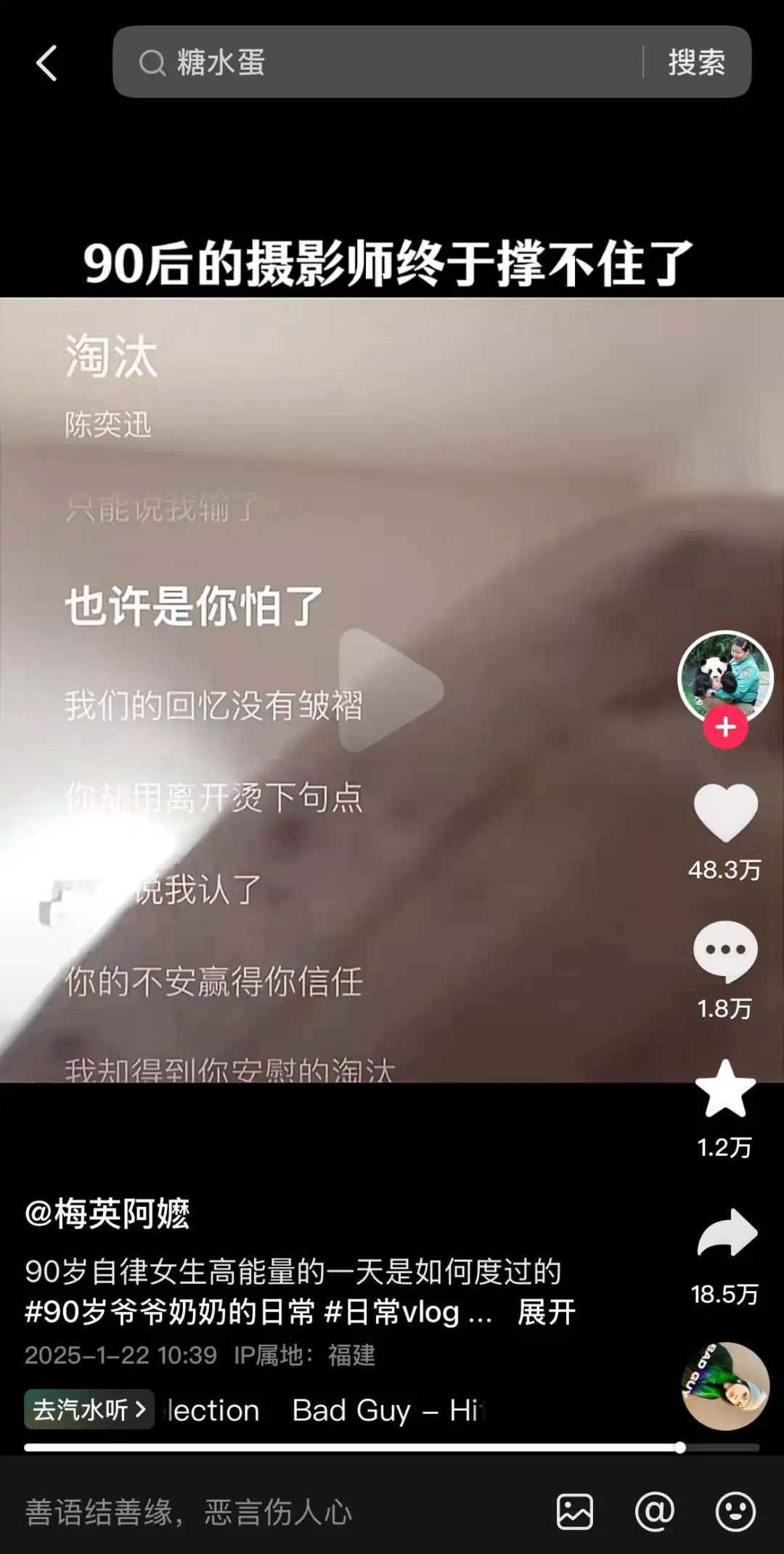Screen dimensions: 784x1554
Task: Open @梅英阿嬷 username link
Action: click(107, 1213)
